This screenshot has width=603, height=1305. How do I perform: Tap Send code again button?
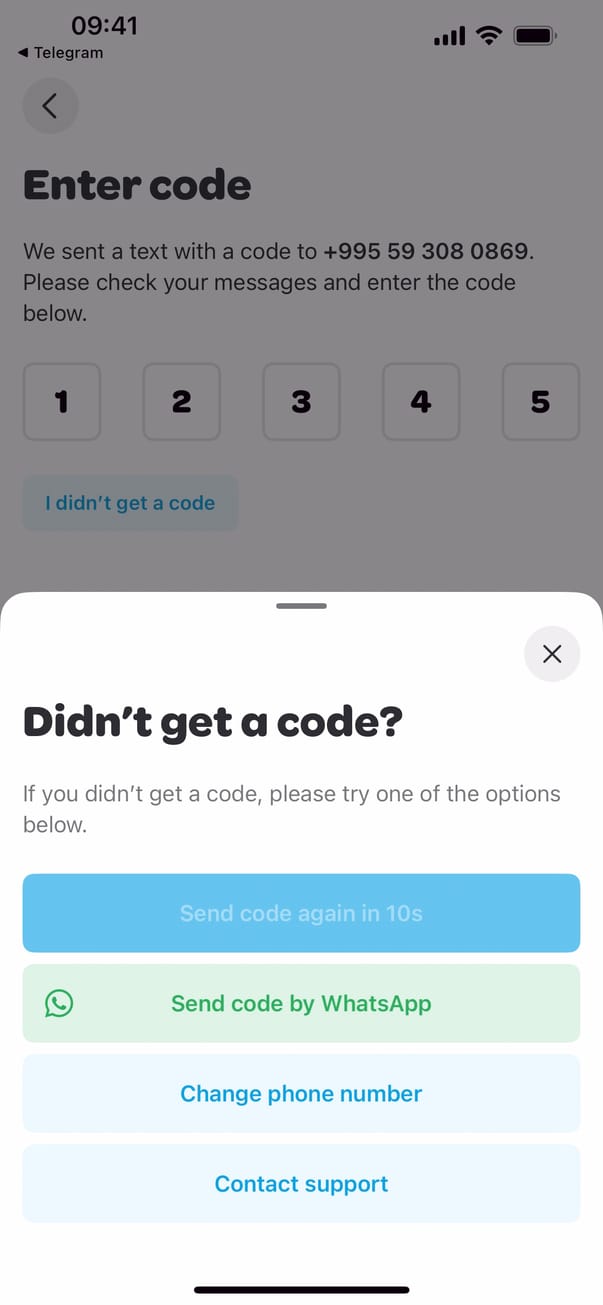301,913
